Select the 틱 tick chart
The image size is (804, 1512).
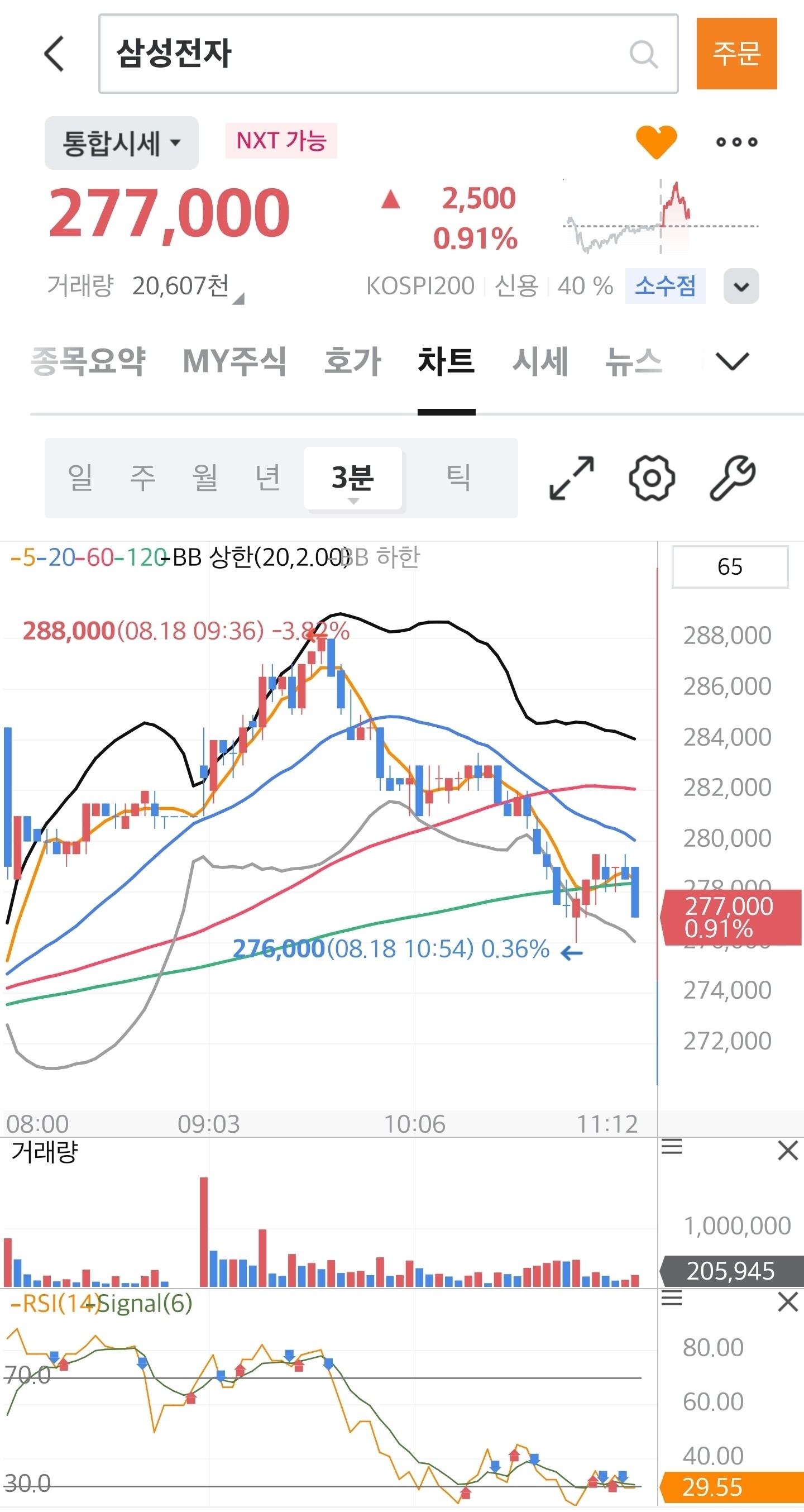(x=458, y=477)
